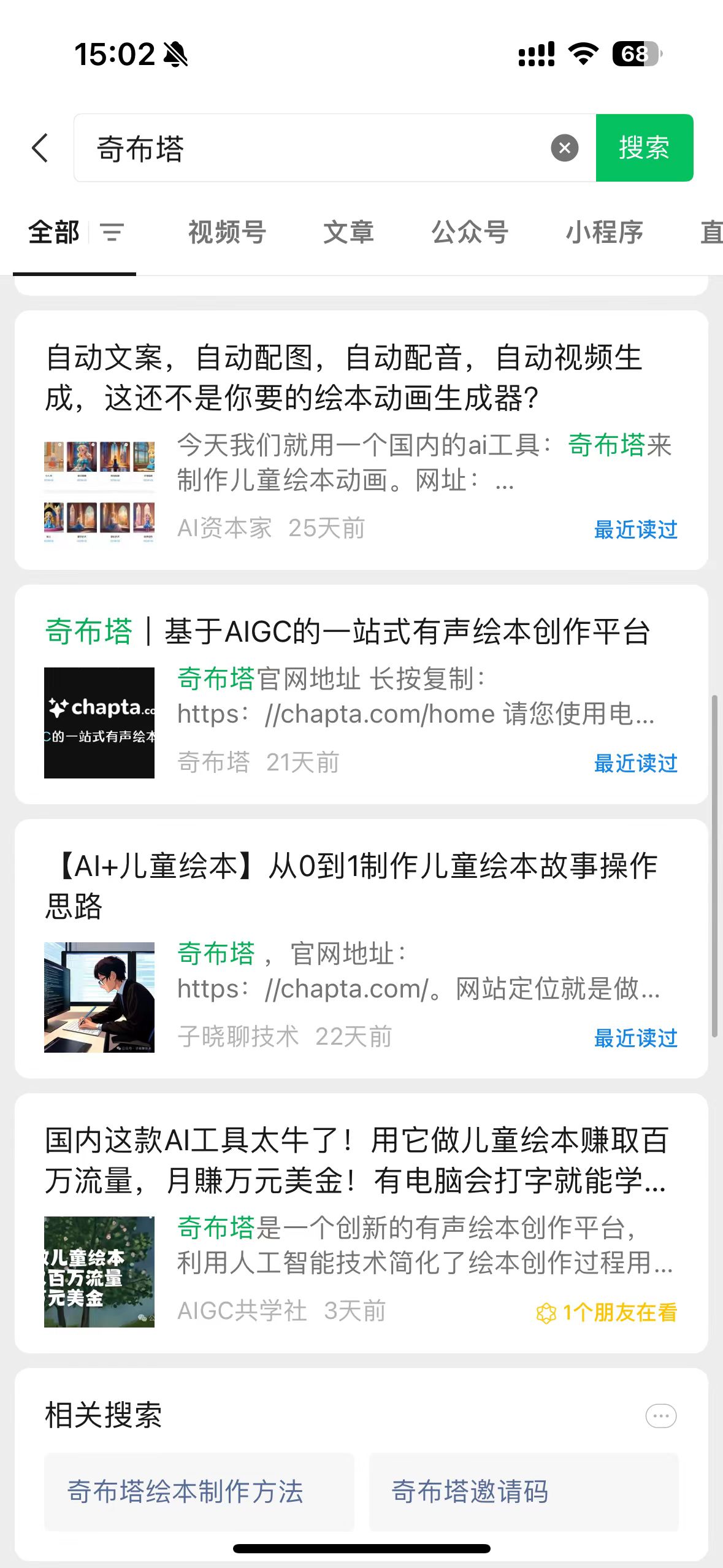Search related term 奇布塔邀请码
Viewport: 723px width, 1568px height.
(x=523, y=1491)
